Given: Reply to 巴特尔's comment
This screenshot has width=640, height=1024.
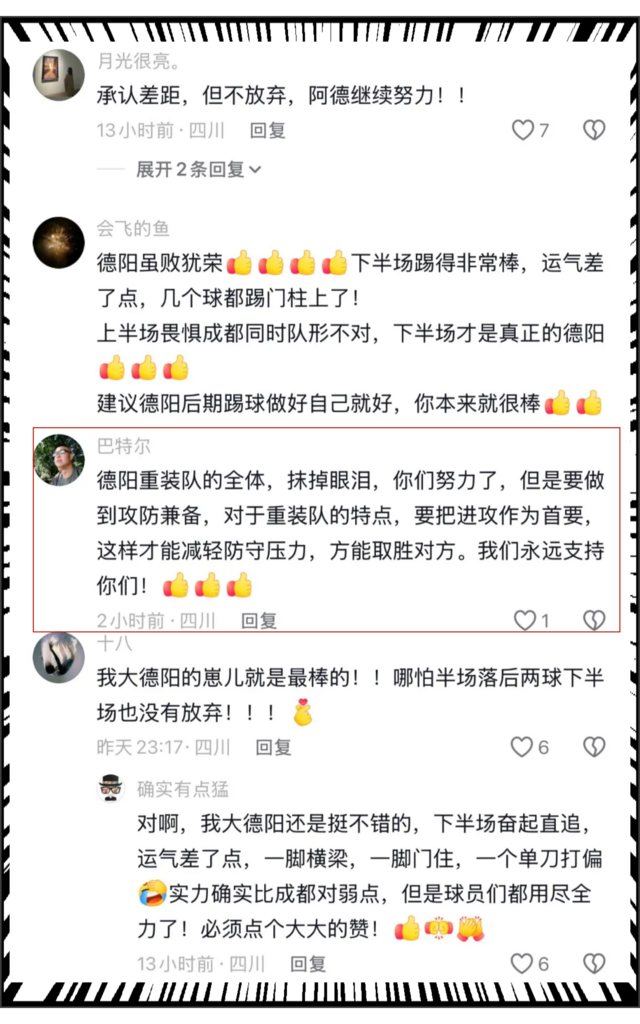Looking at the screenshot, I should (259, 620).
